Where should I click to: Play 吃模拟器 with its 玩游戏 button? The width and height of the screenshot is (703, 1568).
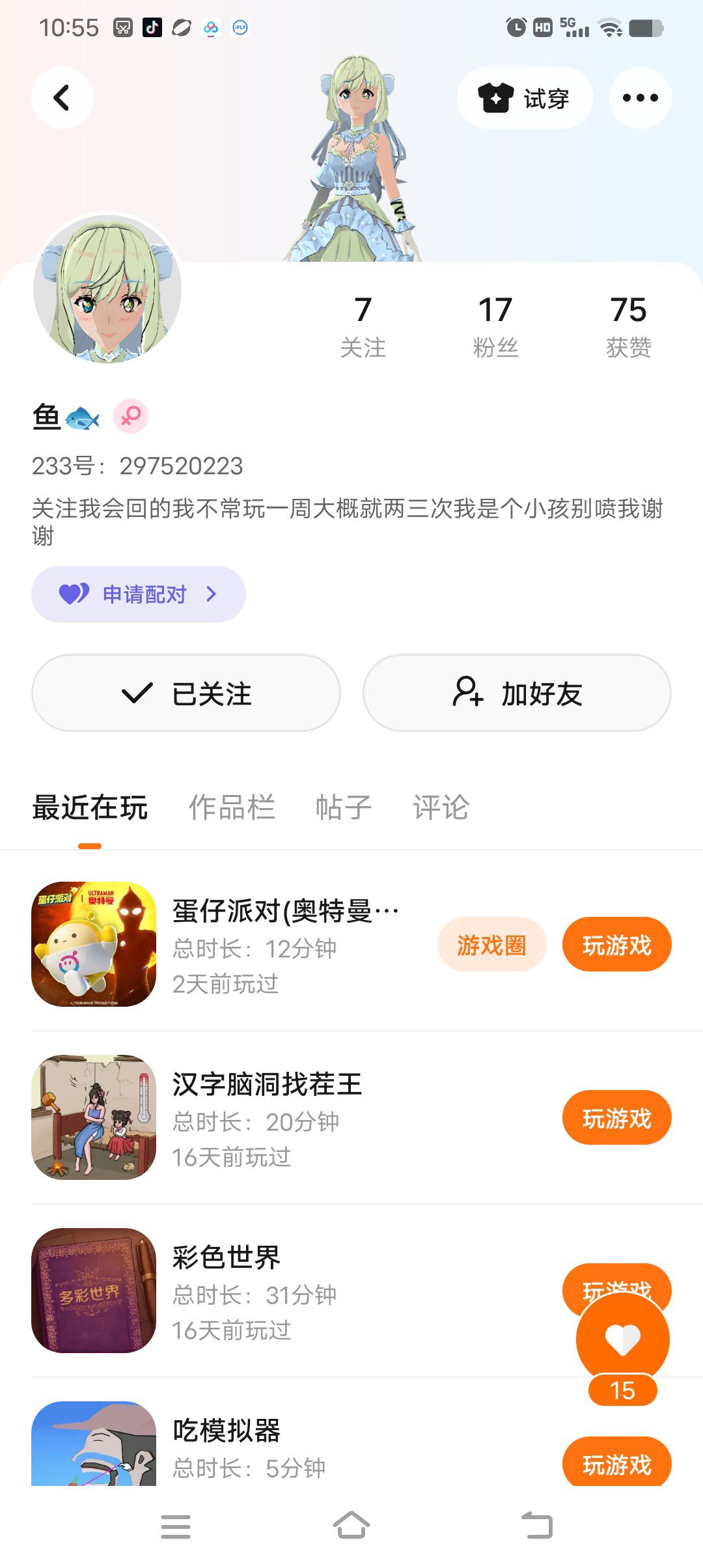point(616,1463)
